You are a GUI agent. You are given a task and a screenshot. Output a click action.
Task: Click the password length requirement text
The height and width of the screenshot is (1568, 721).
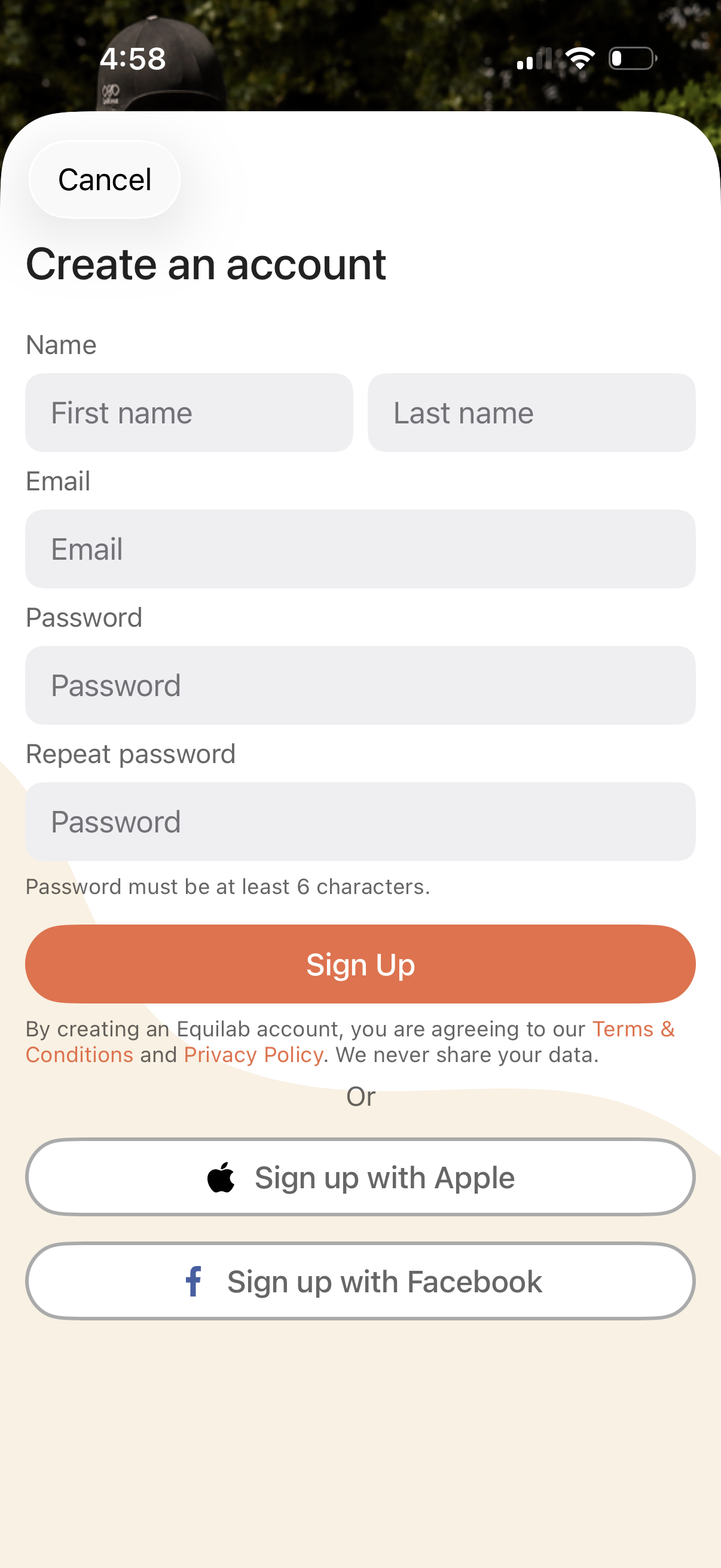tap(228, 886)
